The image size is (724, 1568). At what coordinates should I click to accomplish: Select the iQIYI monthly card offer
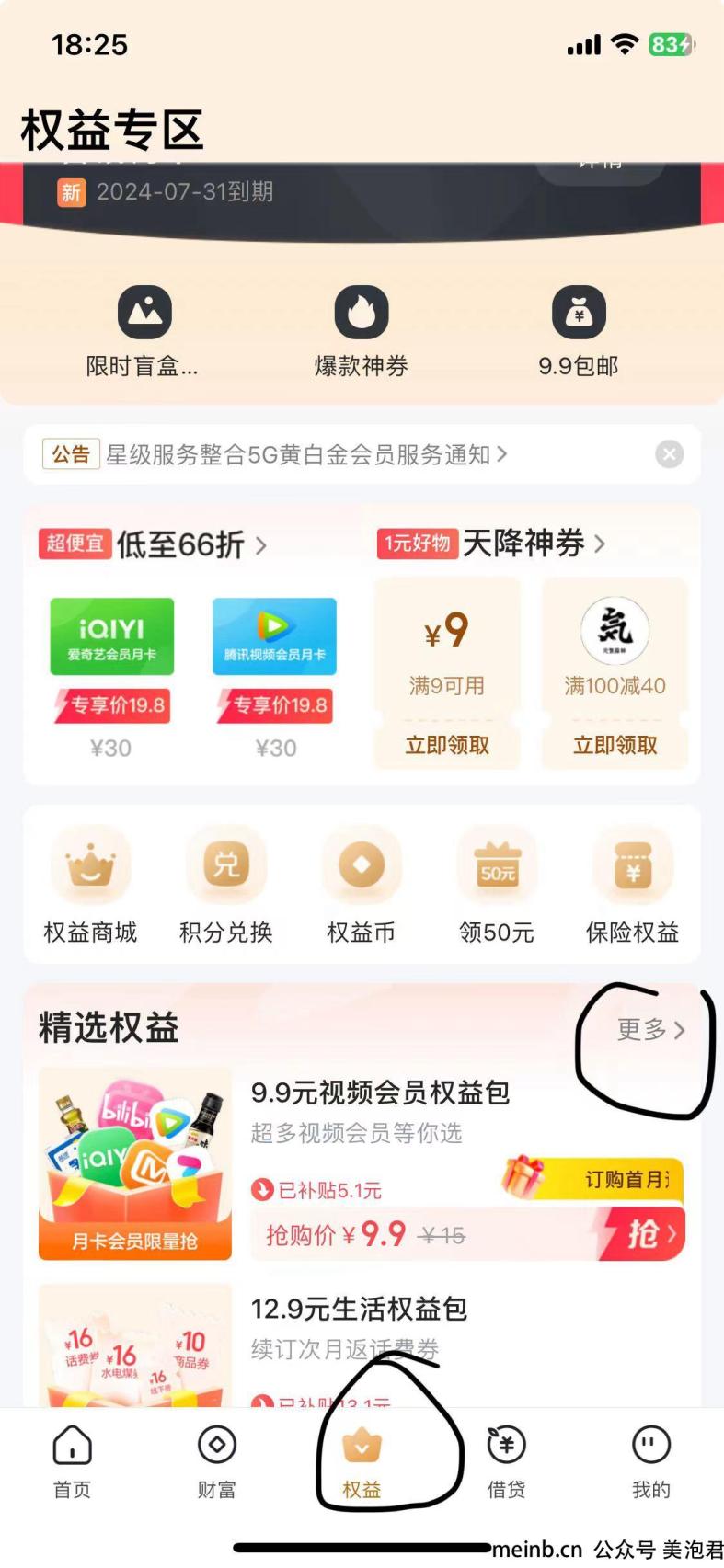tap(111, 677)
